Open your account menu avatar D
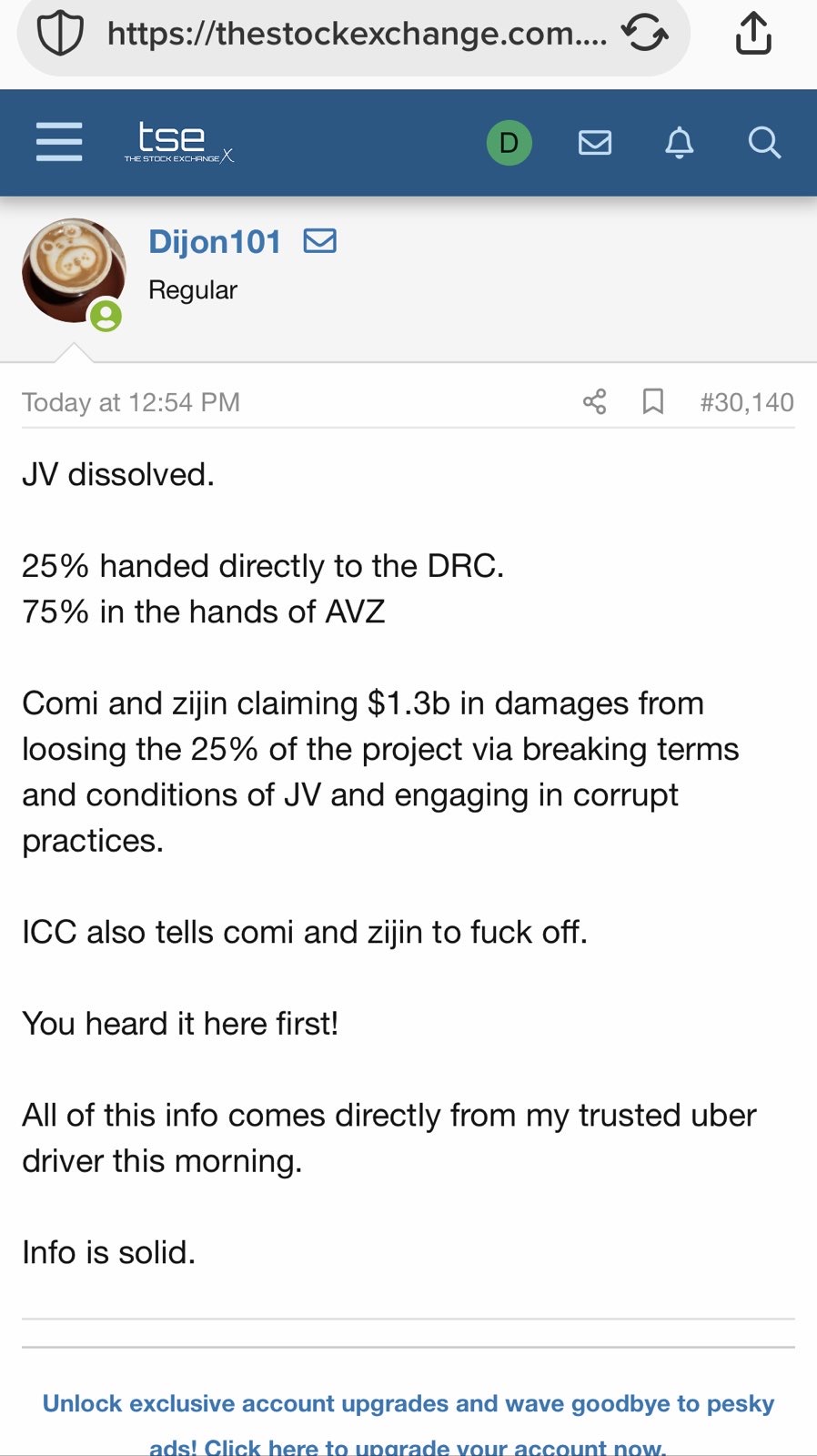Screen dimensions: 817x1456 click(x=509, y=143)
